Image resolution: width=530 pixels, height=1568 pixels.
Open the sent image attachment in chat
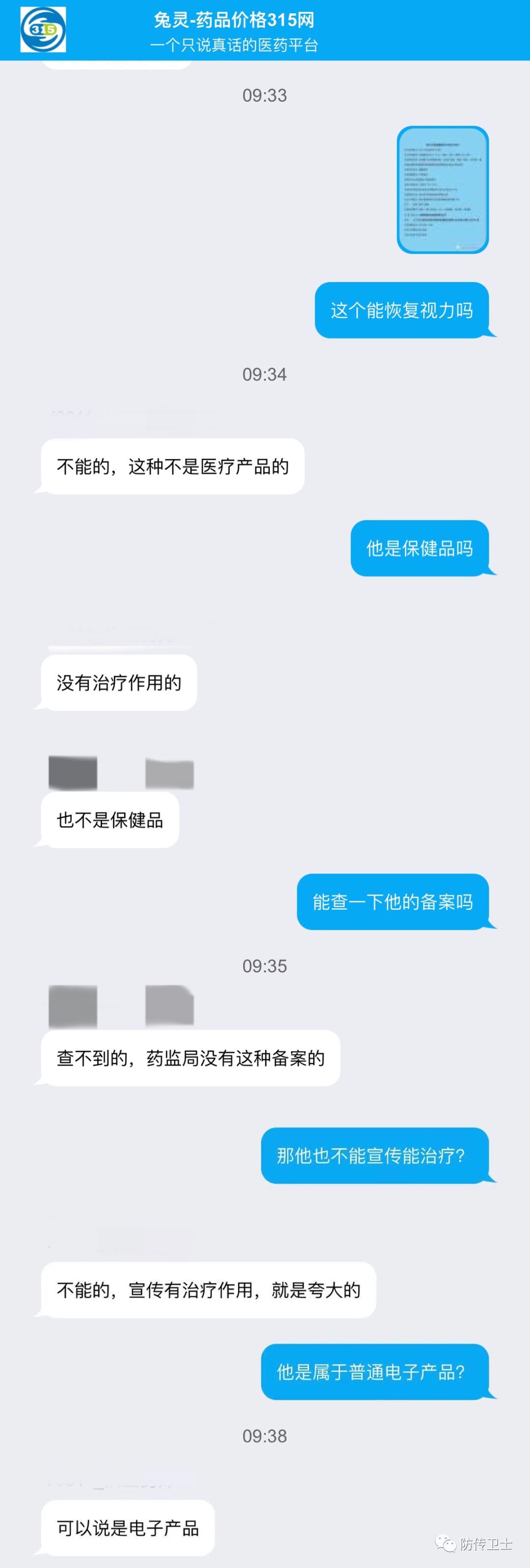tap(442, 190)
